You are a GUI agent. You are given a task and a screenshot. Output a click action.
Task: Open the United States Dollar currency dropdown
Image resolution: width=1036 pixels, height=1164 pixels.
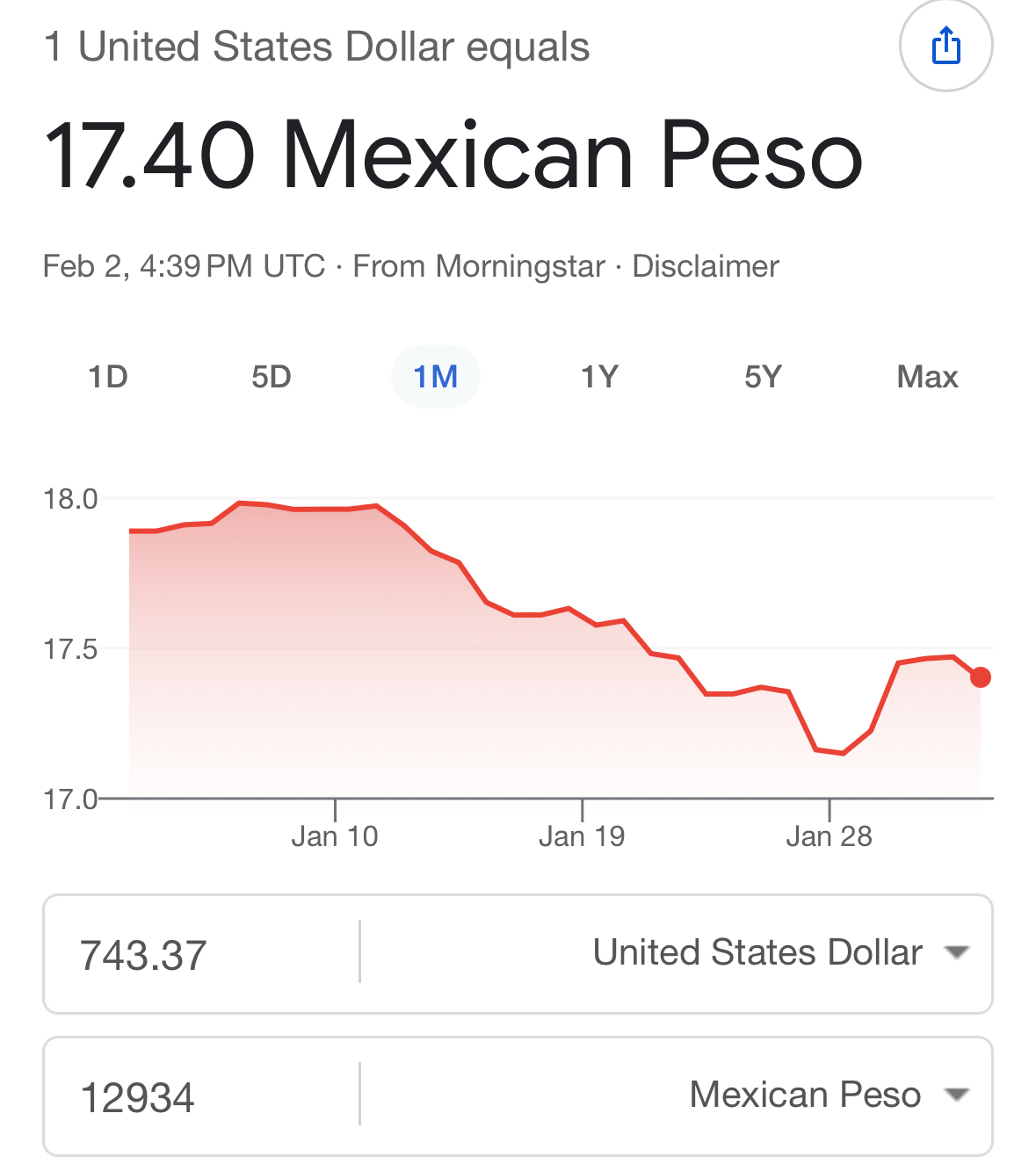pyautogui.click(x=779, y=953)
